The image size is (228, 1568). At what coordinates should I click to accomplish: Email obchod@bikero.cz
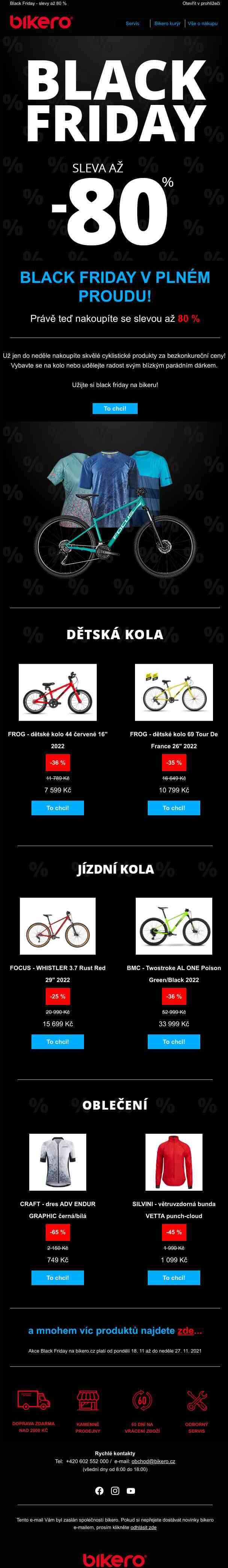tap(153, 1461)
